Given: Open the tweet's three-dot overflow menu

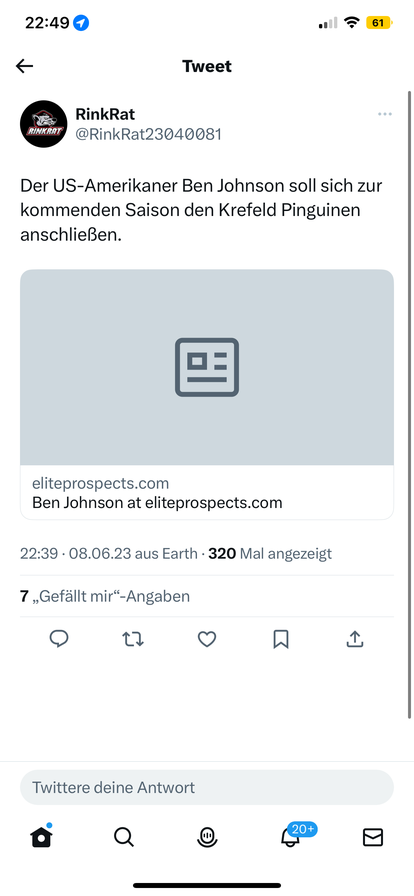Looking at the screenshot, I should tap(385, 114).
